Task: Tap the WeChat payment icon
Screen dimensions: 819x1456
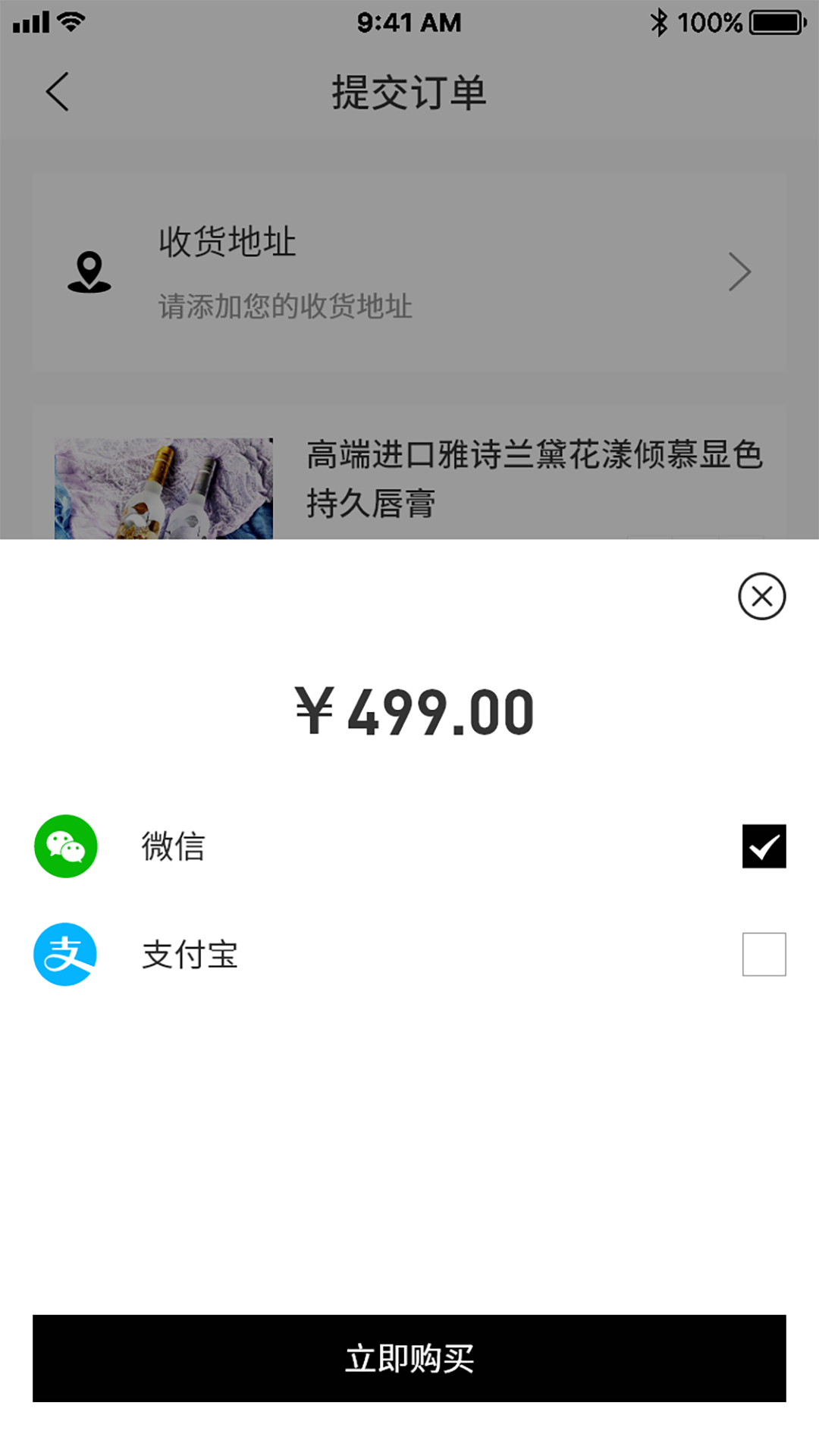Action: tap(65, 847)
